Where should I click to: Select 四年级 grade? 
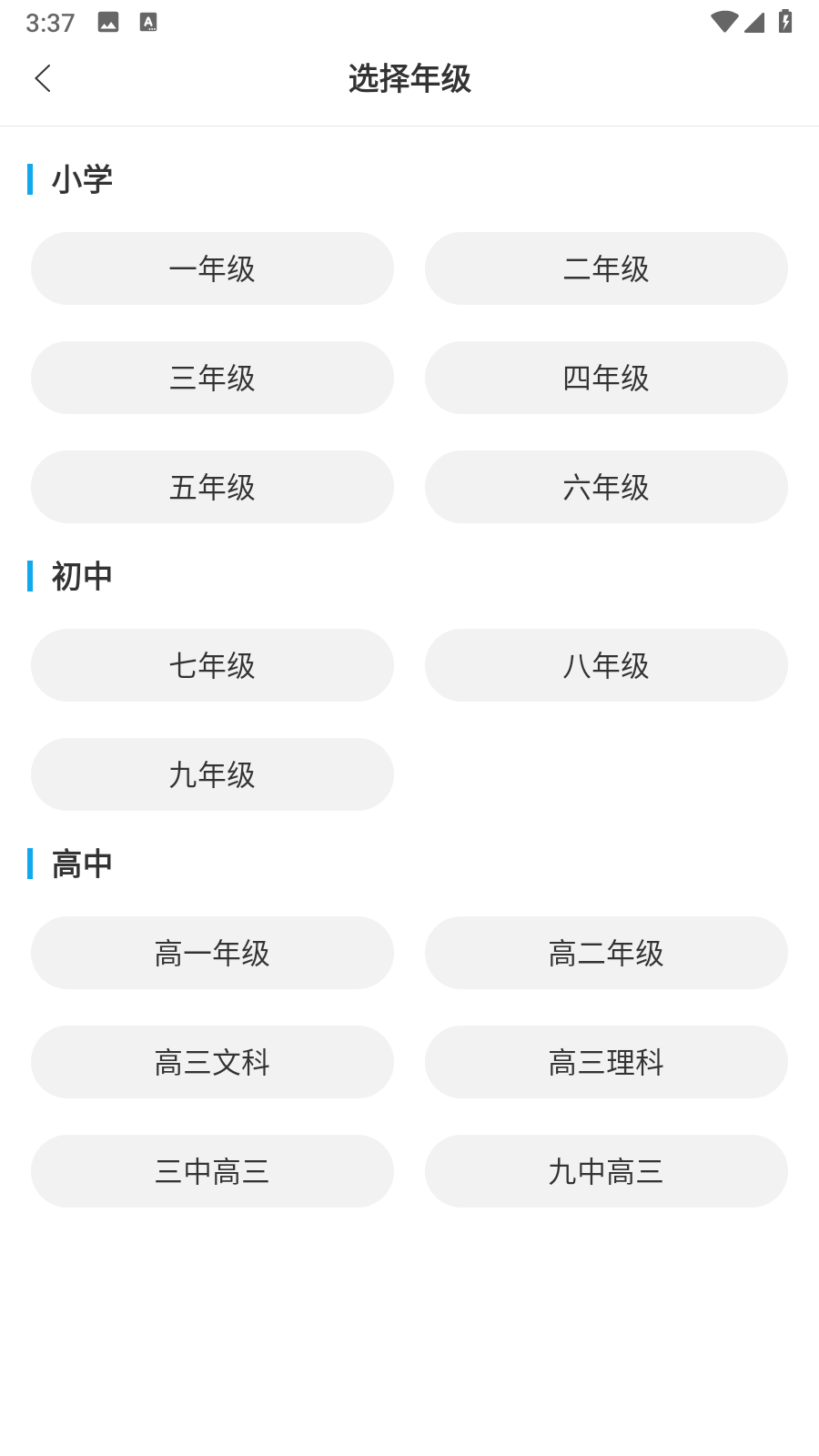(606, 378)
